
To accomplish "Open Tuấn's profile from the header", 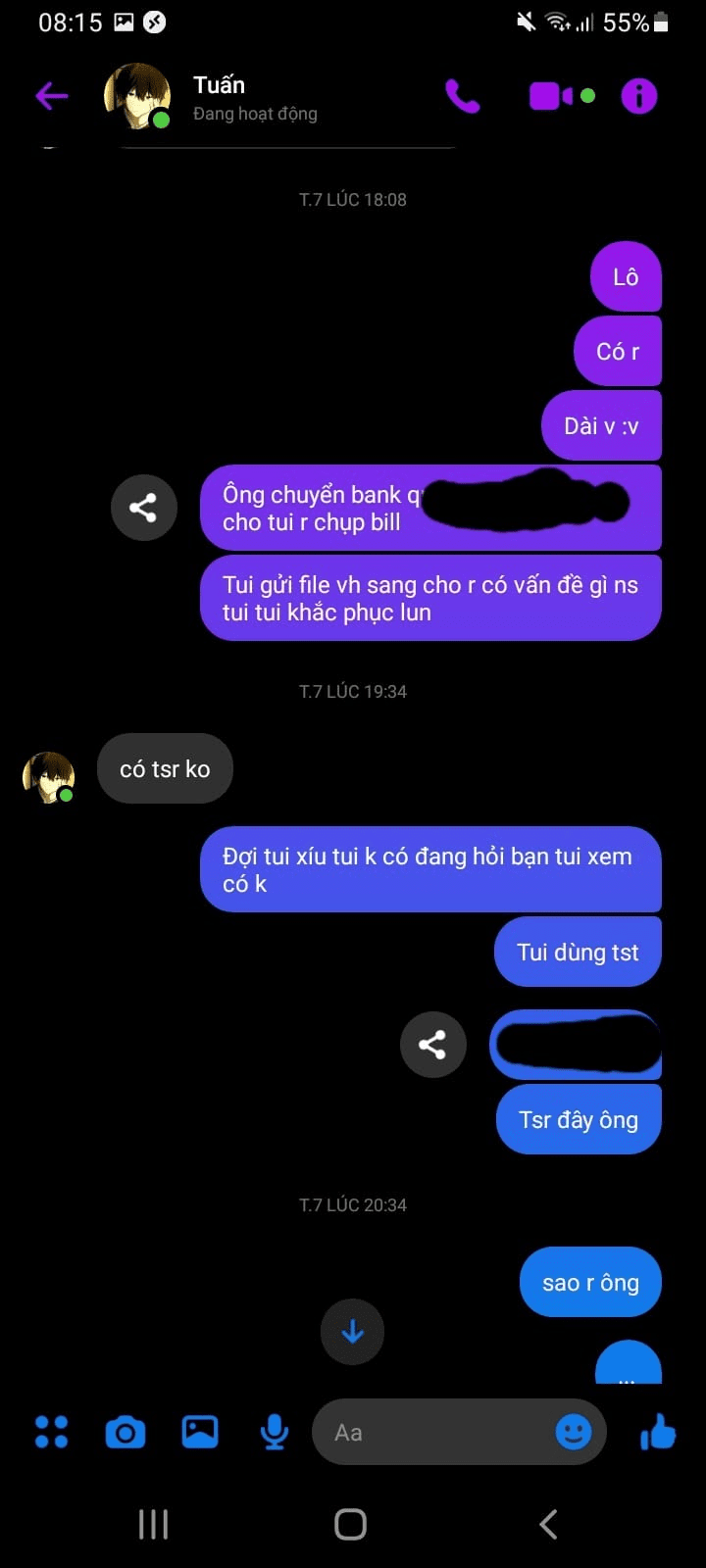I will [219, 97].
